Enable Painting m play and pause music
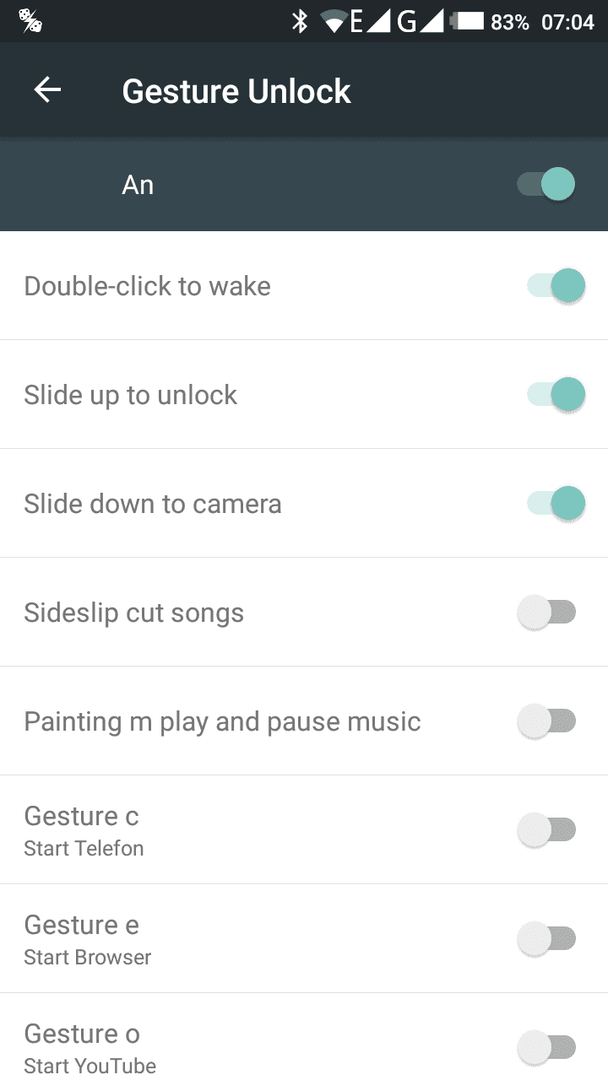 coord(546,721)
